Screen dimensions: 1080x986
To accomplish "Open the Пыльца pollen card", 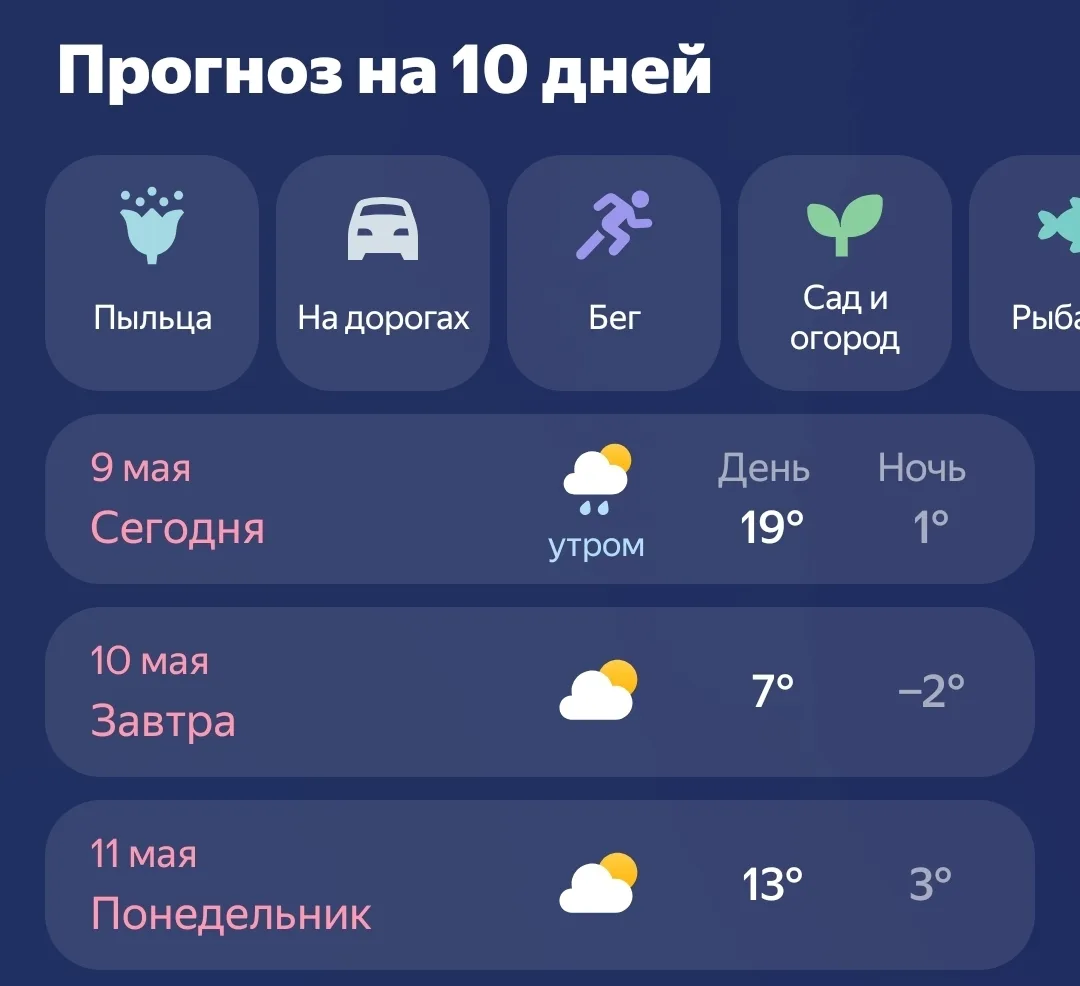I will point(152,273).
